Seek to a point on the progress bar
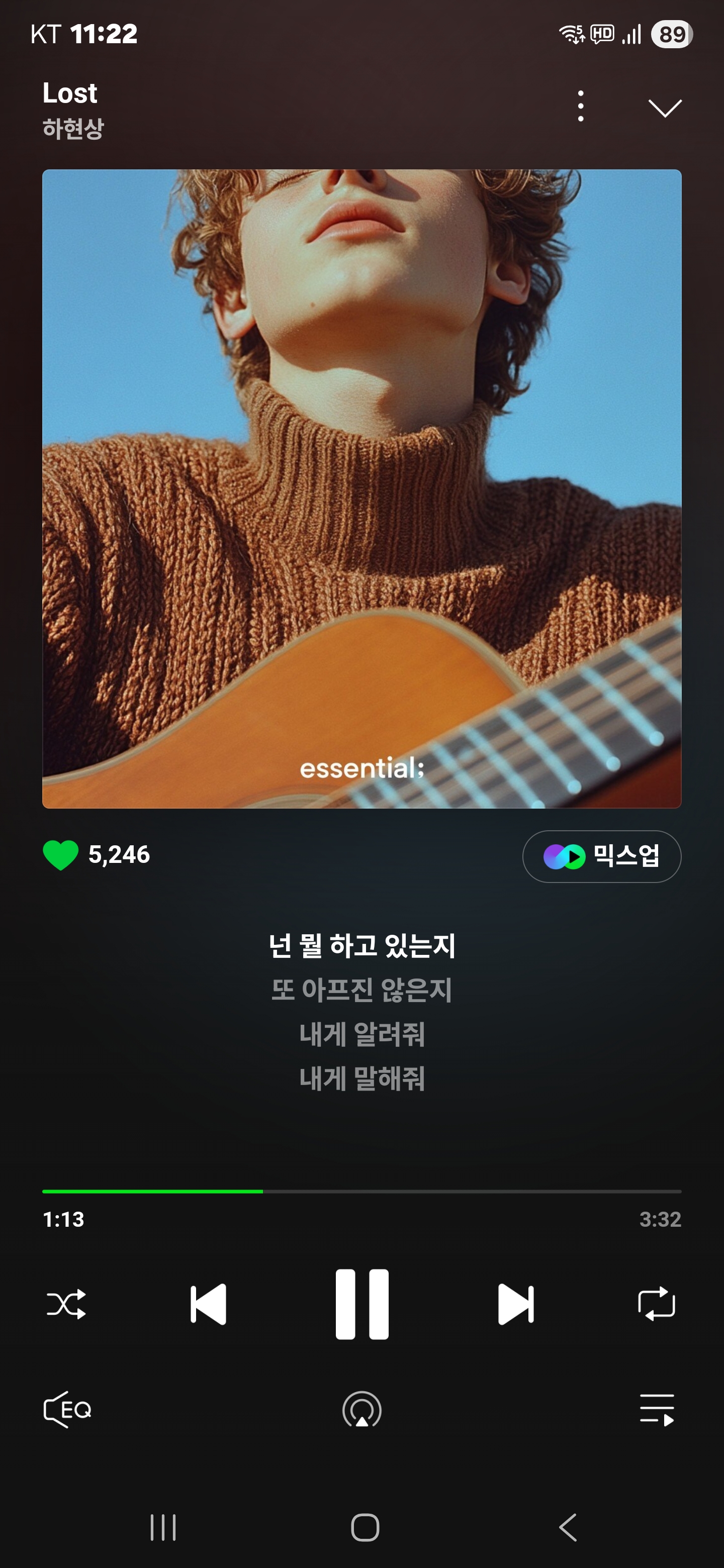The height and width of the screenshot is (1568, 724). (426, 1191)
